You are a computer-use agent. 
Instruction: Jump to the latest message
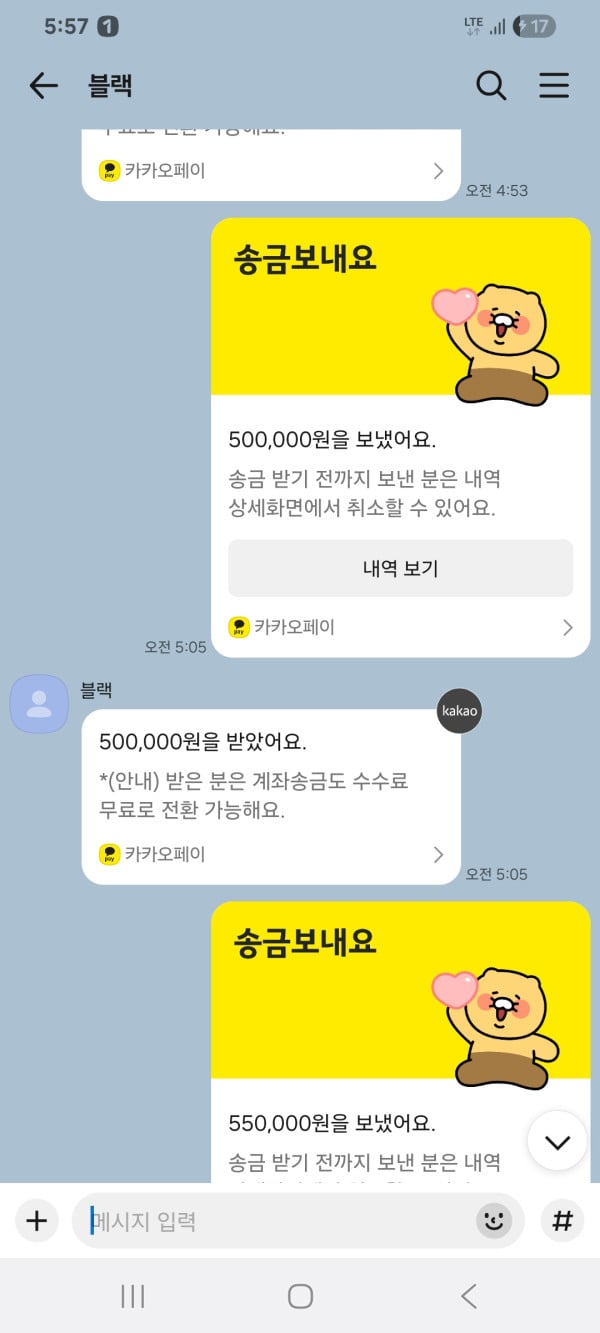tap(557, 1141)
